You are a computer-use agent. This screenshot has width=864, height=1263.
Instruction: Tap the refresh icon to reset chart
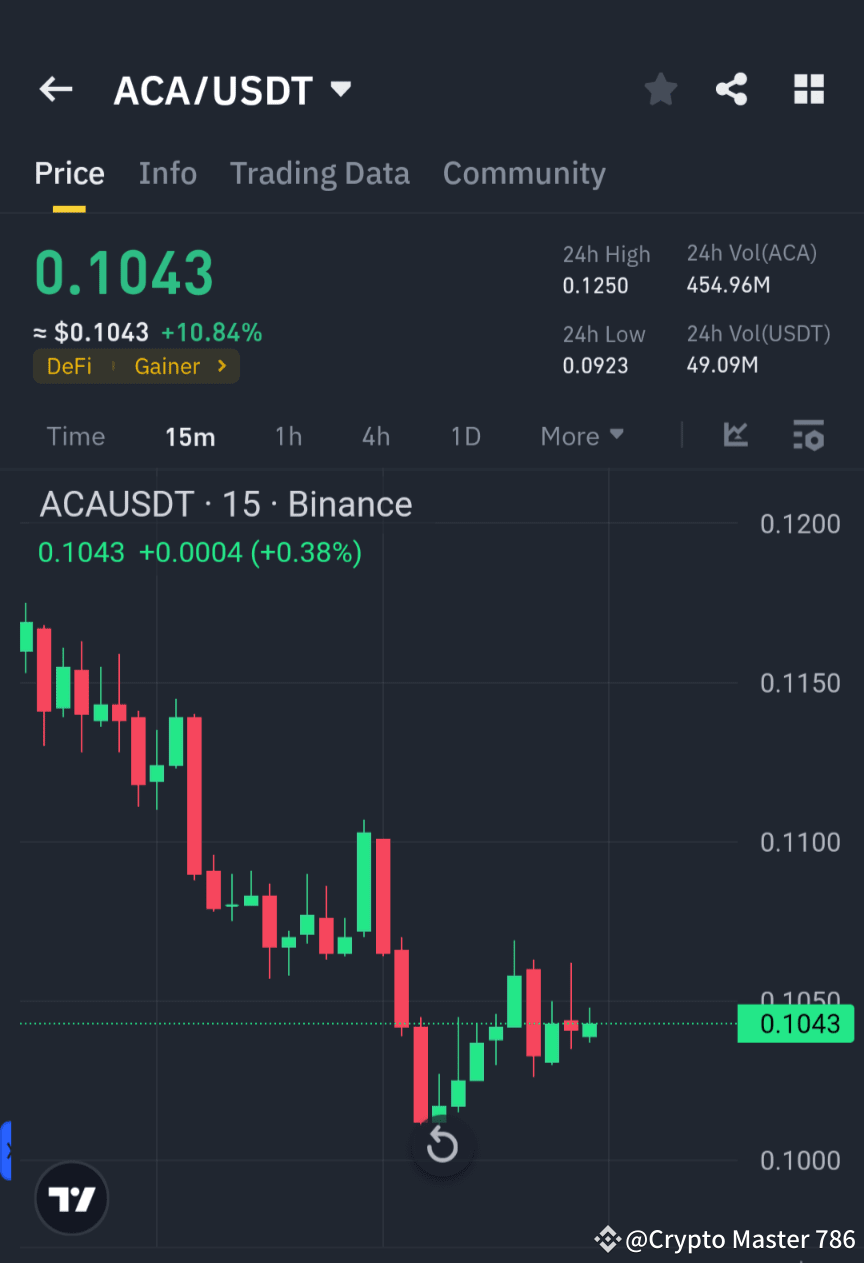point(442,1146)
